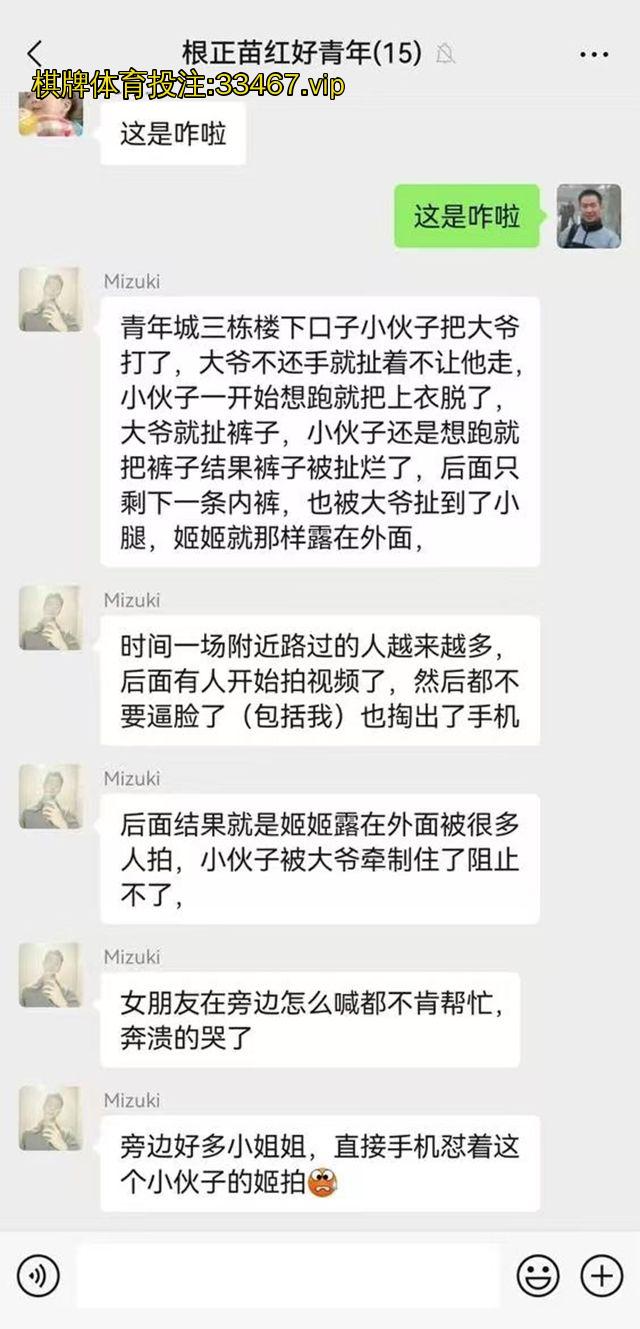
Task: Open the emoji picker
Action: click(537, 1276)
